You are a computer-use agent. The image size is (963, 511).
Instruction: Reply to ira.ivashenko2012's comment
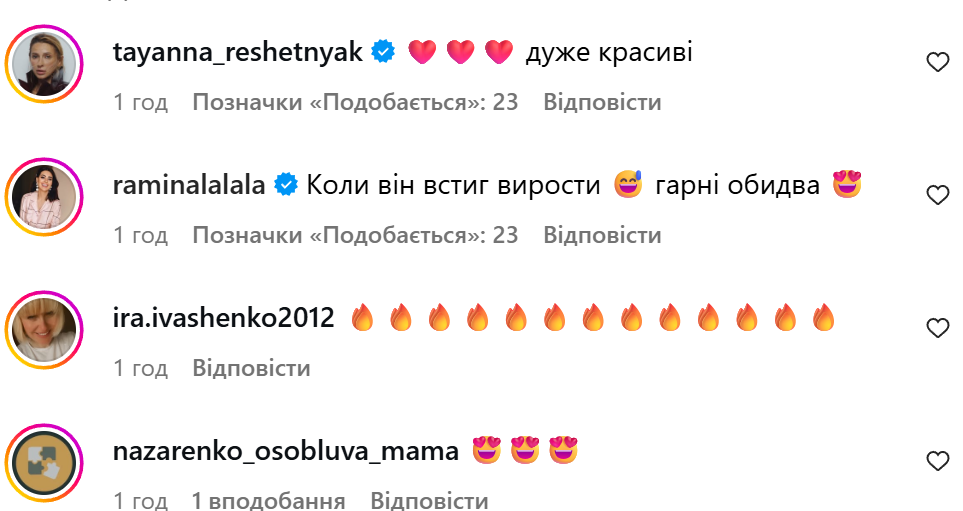[251, 368]
